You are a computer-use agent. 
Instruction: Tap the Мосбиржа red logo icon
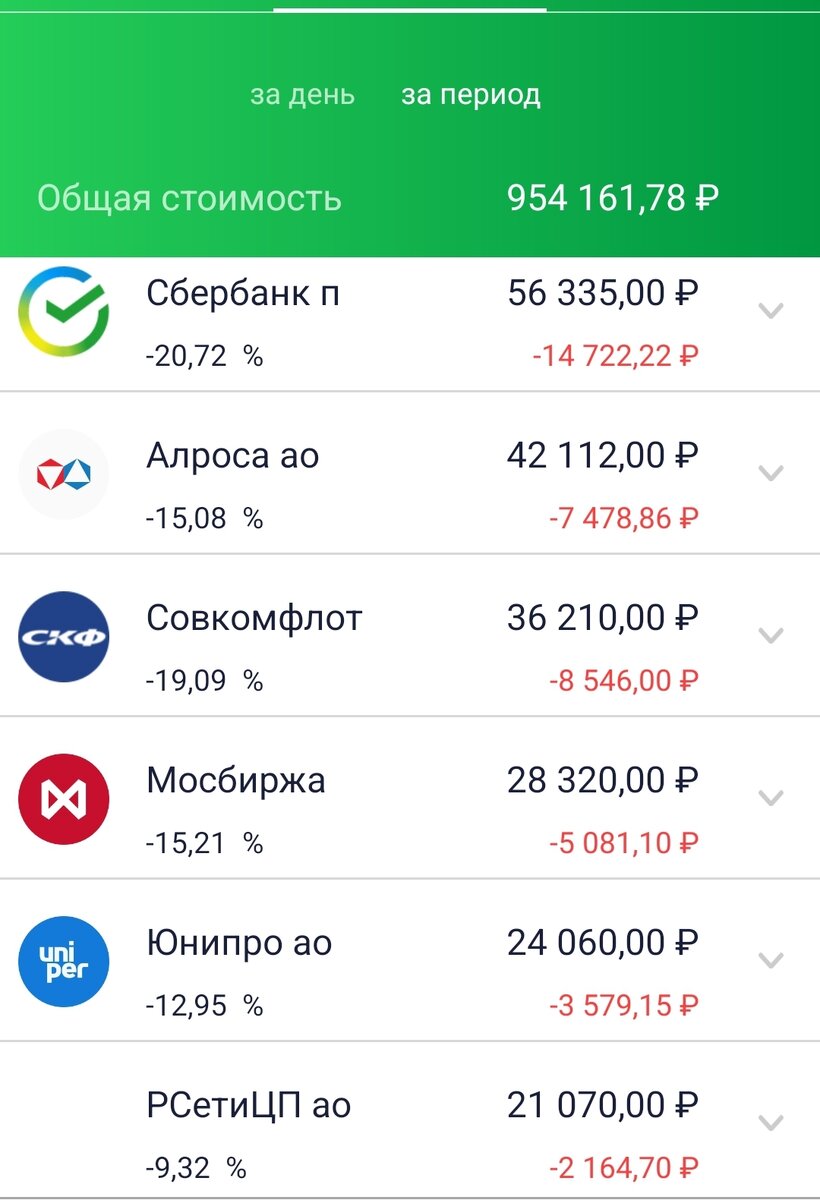click(64, 798)
